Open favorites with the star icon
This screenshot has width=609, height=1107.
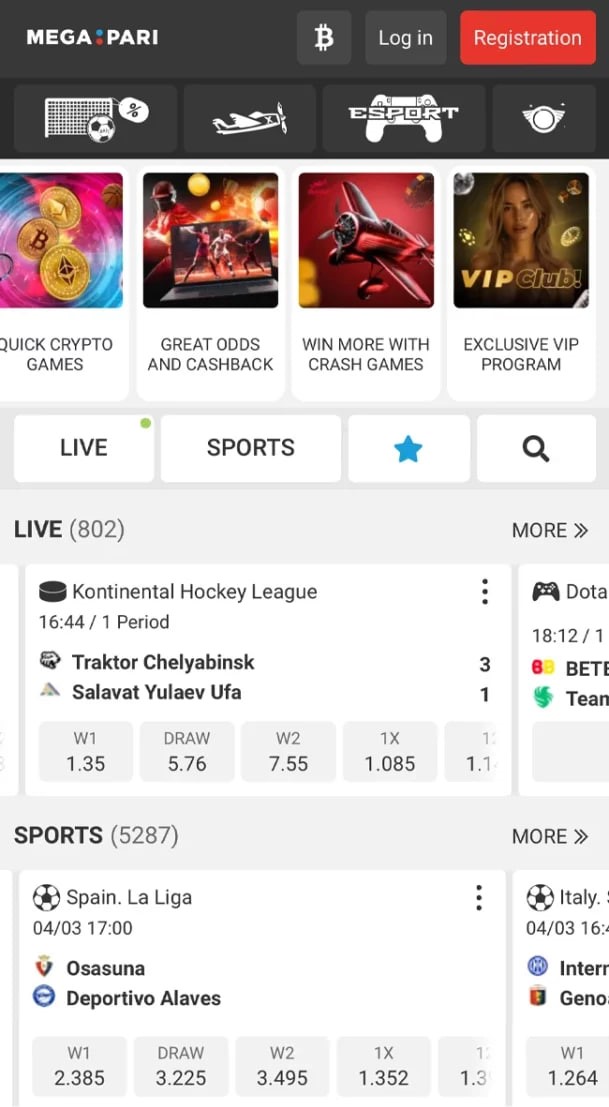[408, 449]
